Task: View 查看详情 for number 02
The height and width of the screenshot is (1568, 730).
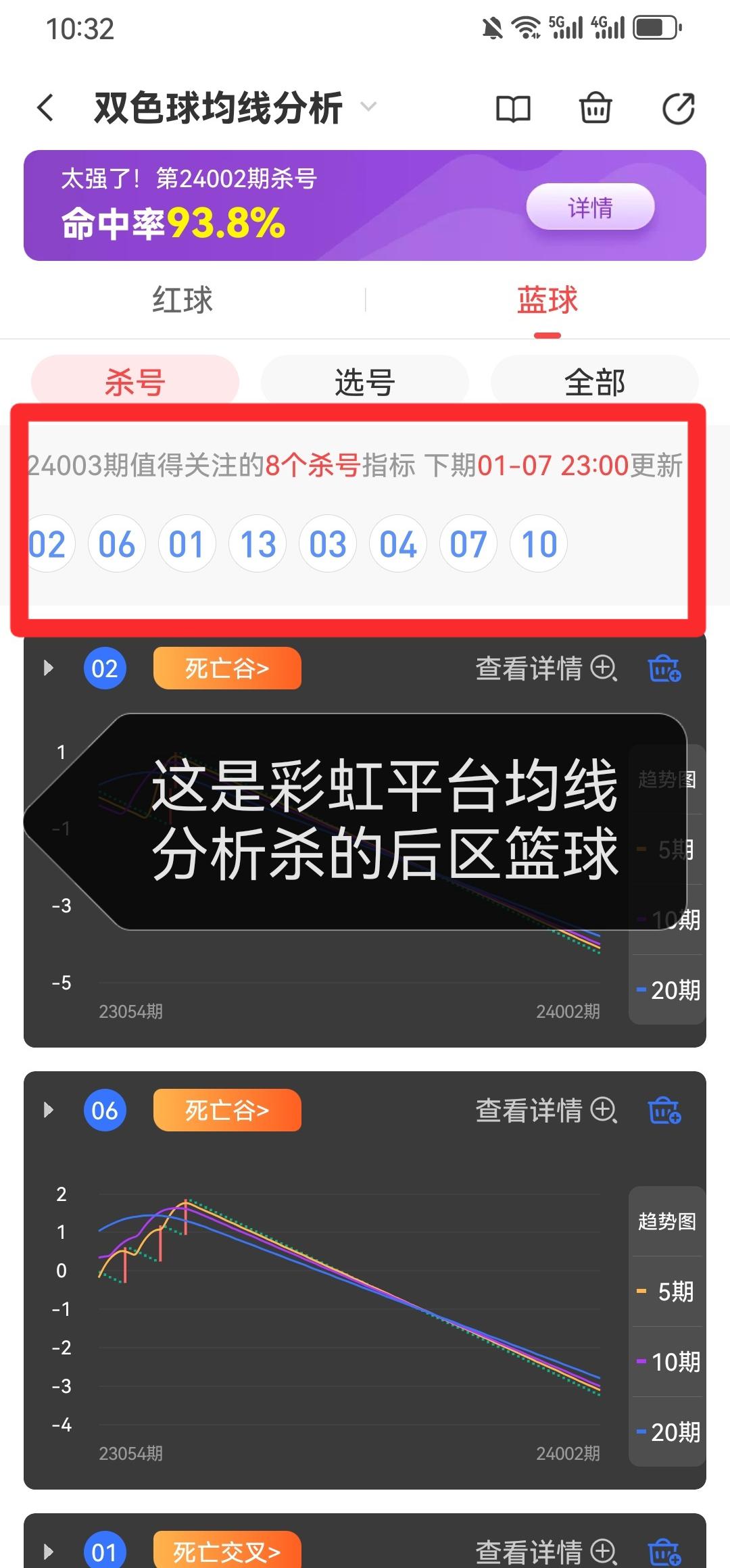Action: click(546, 668)
